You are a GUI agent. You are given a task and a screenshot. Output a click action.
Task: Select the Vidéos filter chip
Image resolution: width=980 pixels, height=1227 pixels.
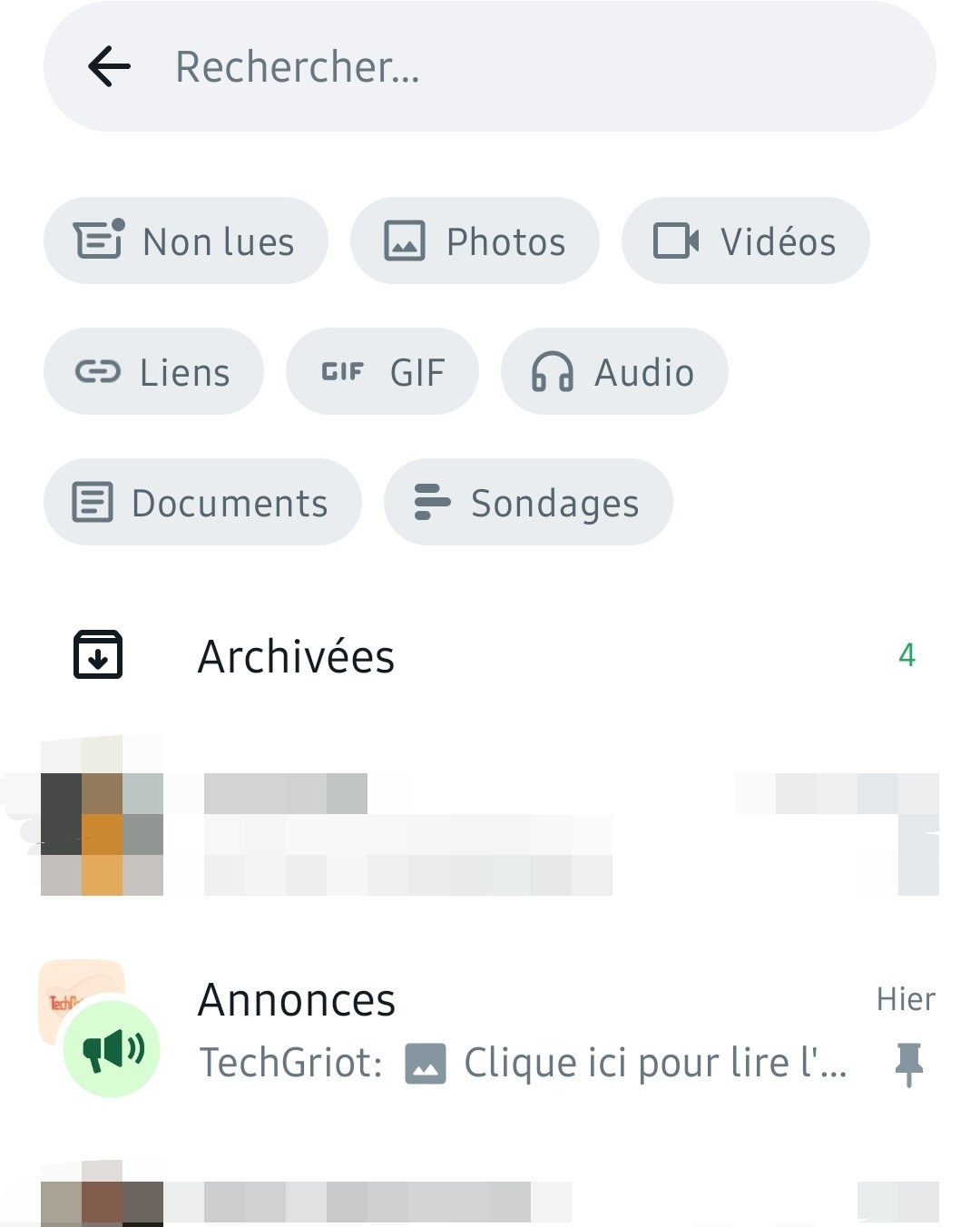coord(745,241)
